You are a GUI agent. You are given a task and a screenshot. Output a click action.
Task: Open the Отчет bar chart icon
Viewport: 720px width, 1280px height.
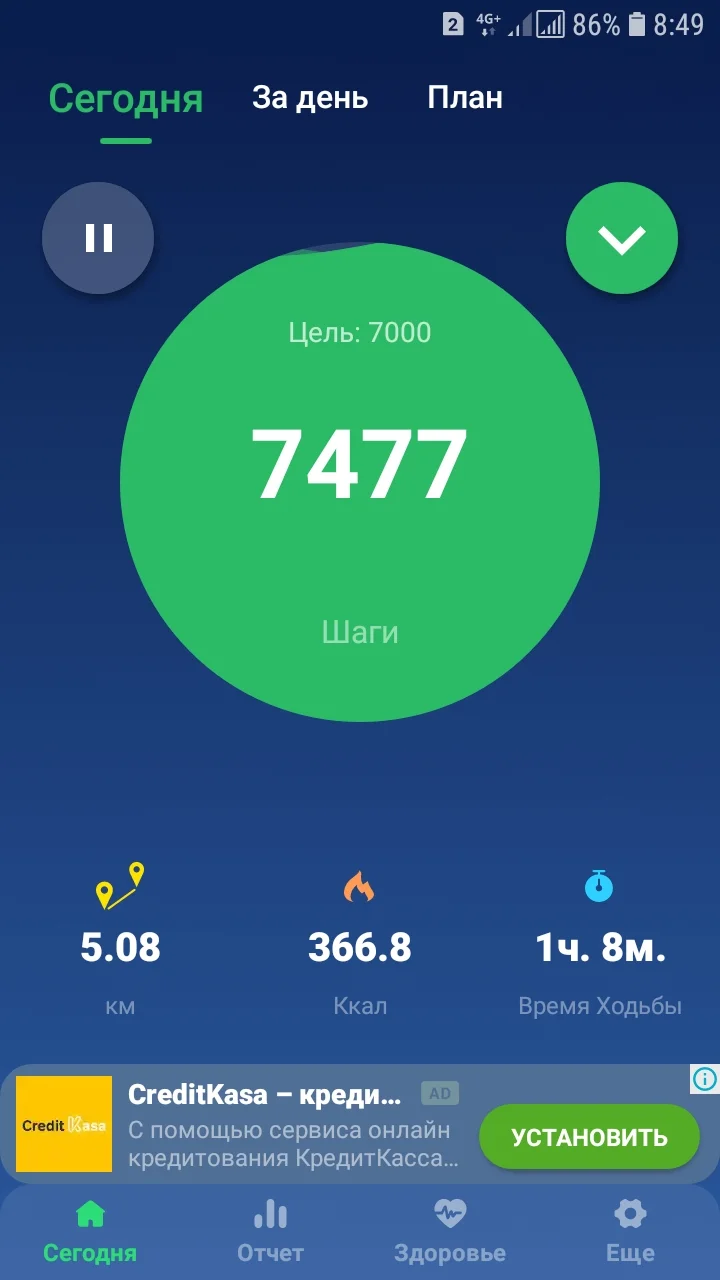(x=270, y=1212)
